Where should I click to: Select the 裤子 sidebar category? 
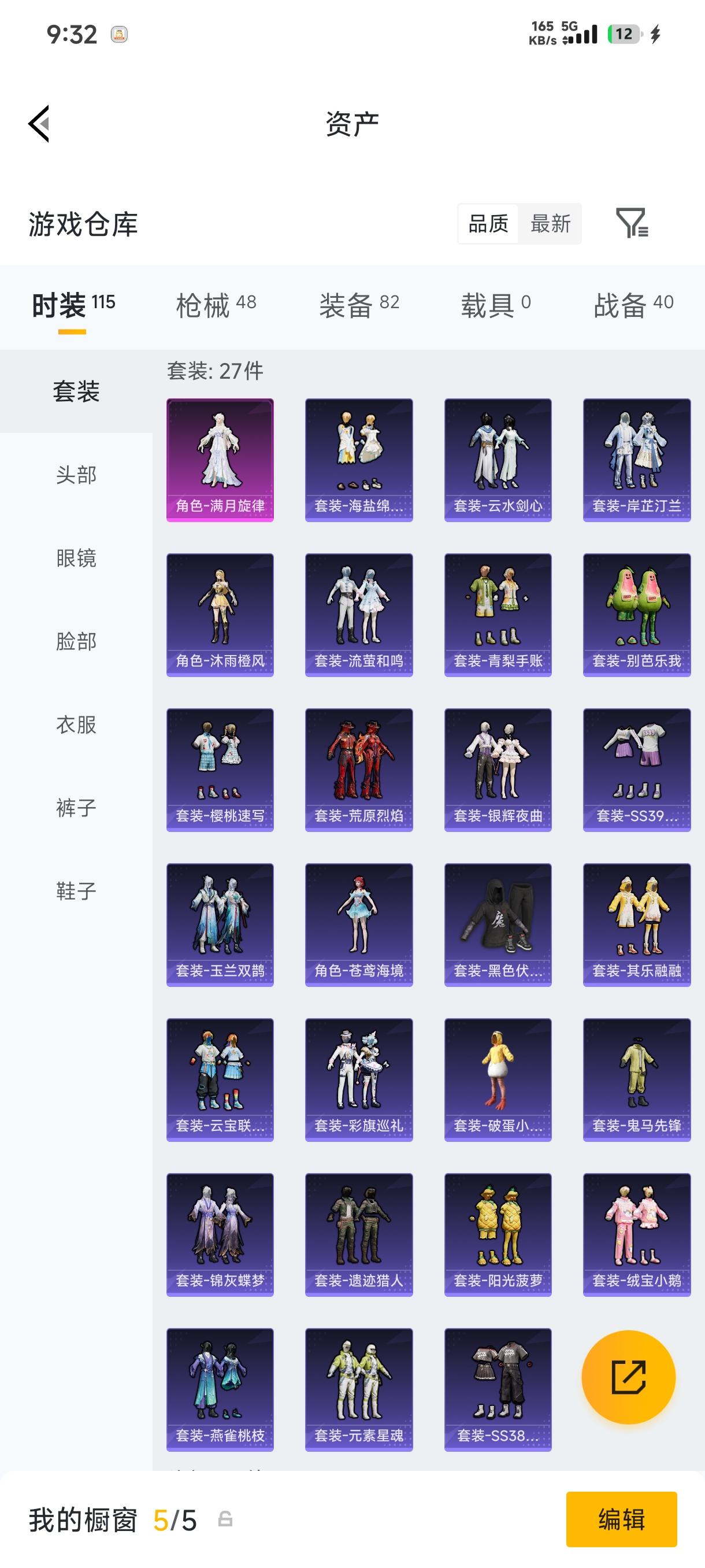coord(76,808)
